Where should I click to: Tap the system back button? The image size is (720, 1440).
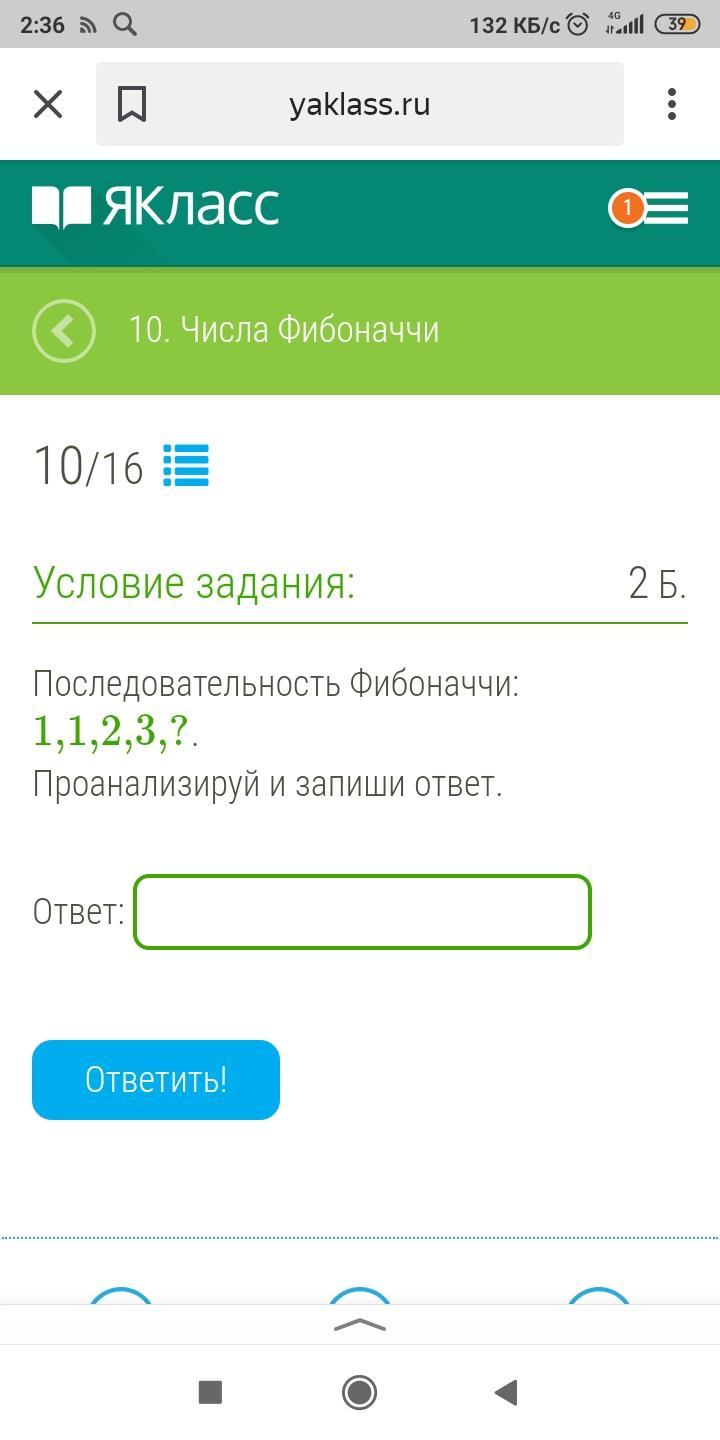coord(506,1392)
